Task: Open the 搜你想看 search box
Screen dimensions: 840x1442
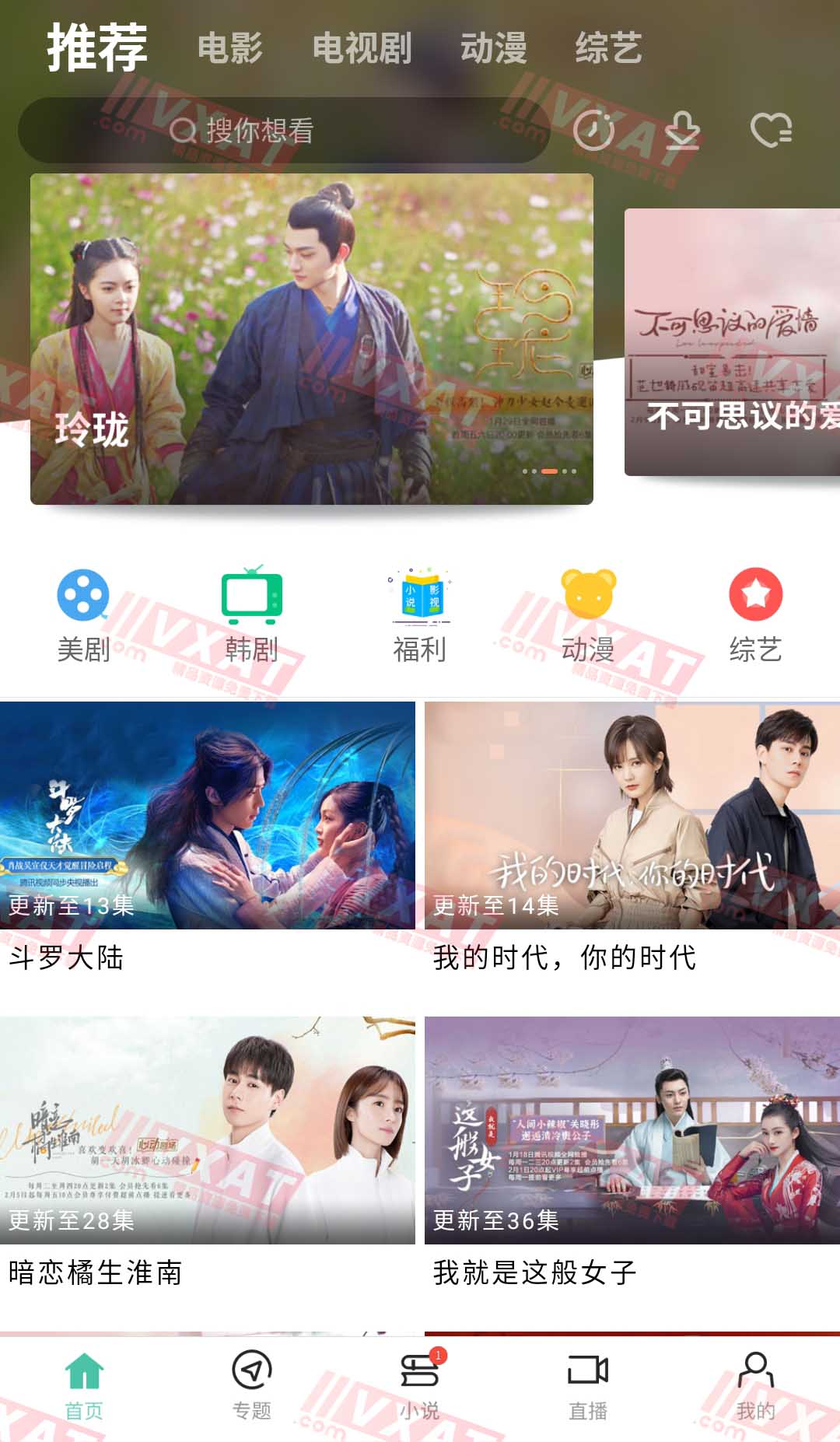Action: [x=284, y=130]
